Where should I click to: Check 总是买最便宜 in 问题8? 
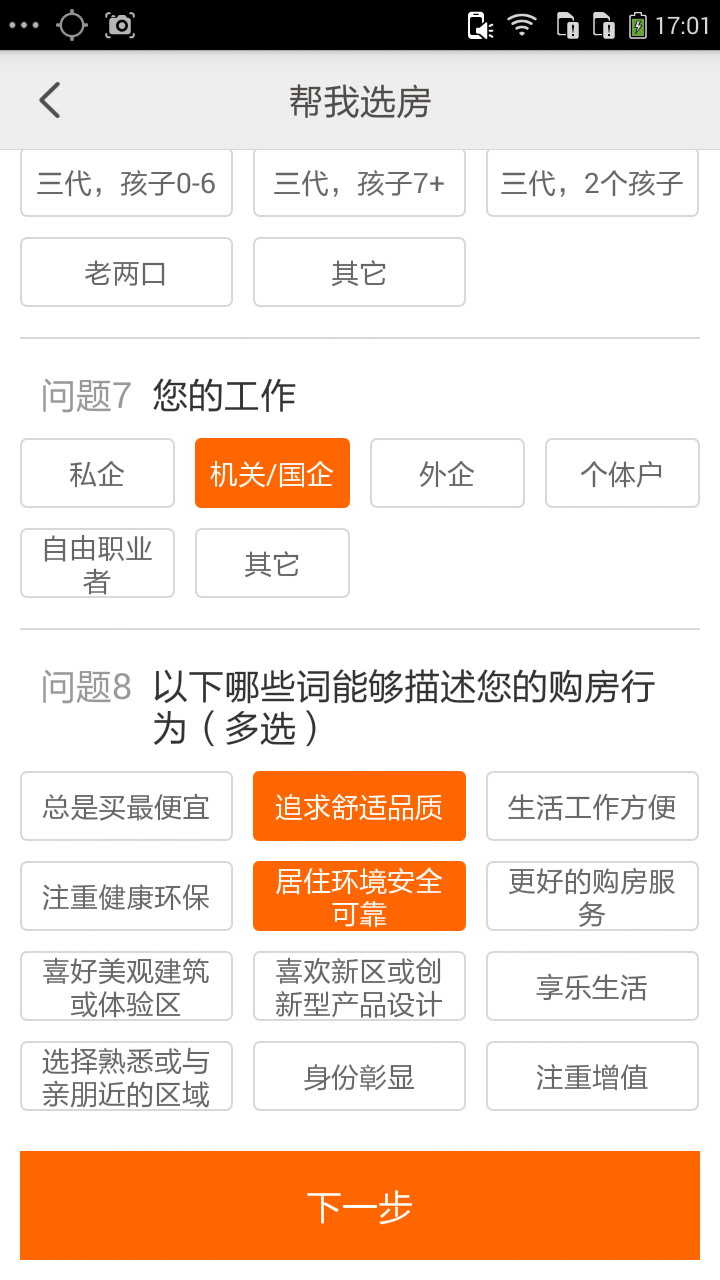coord(126,806)
